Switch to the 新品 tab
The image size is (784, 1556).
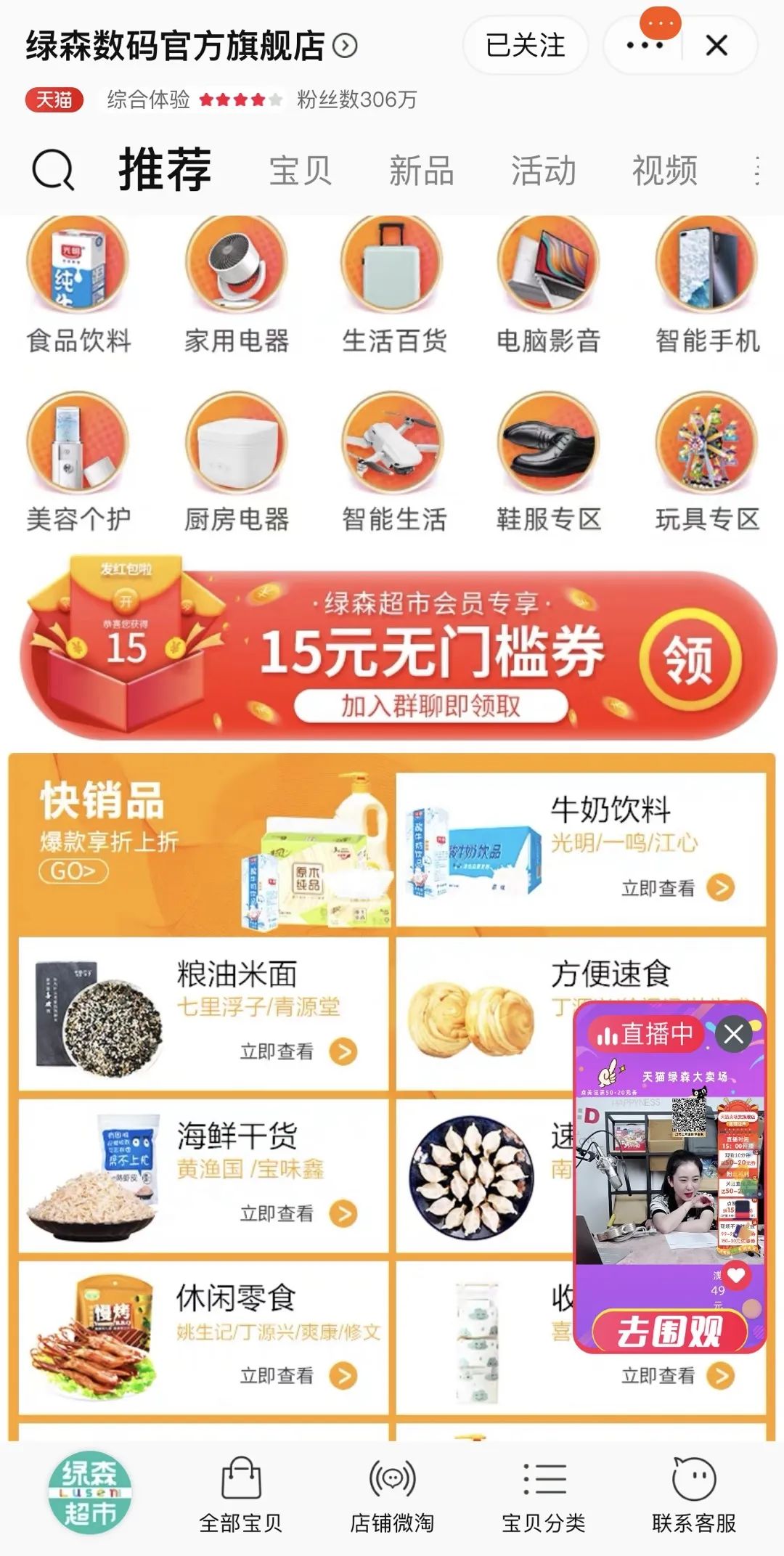(x=421, y=171)
